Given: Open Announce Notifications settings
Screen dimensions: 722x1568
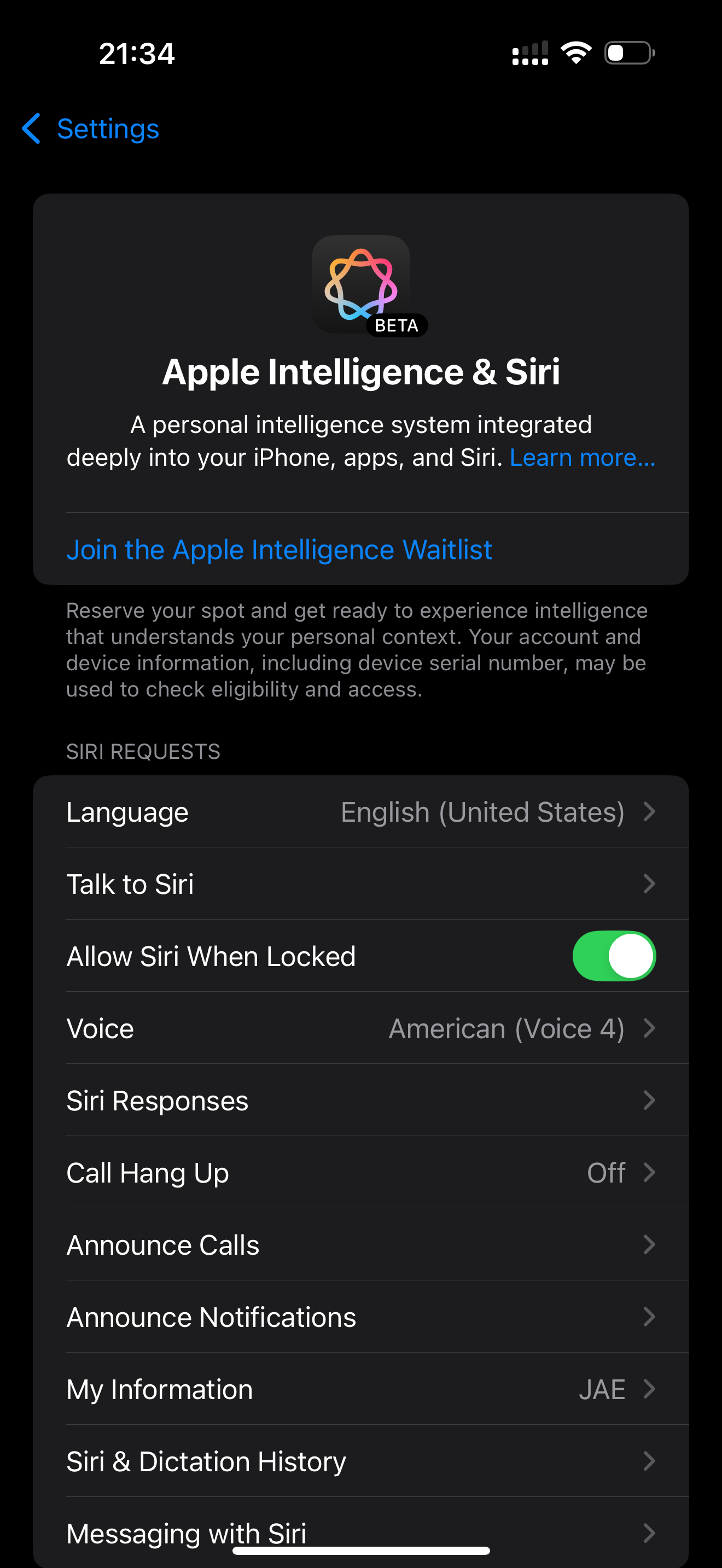Looking at the screenshot, I should 361,1317.
